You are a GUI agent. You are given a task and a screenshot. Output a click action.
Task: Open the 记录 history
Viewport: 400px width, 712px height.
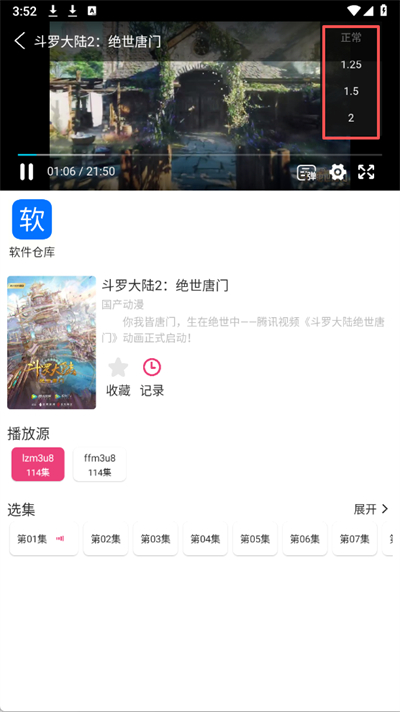coord(152,377)
